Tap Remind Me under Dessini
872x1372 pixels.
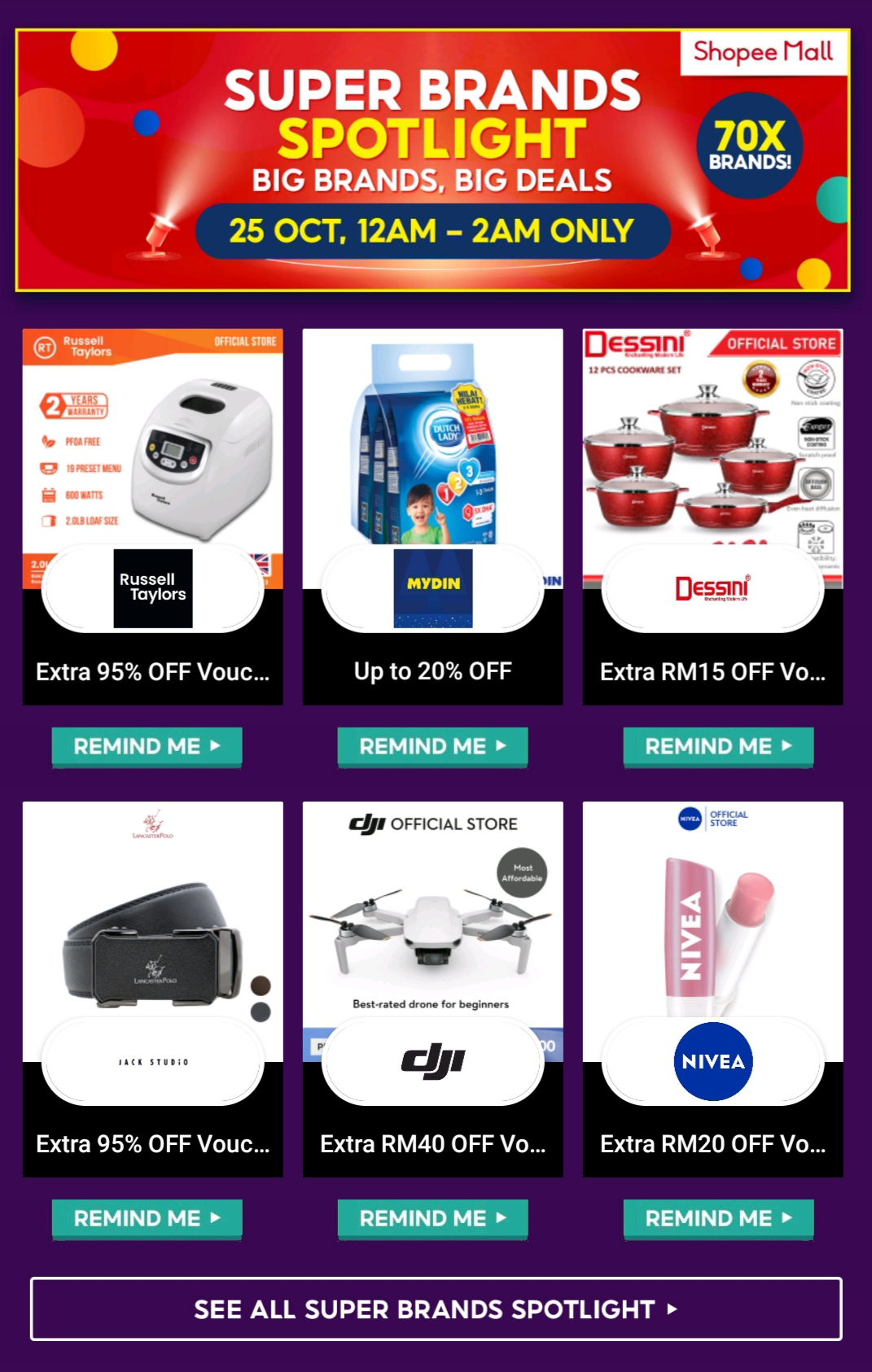tap(718, 746)
